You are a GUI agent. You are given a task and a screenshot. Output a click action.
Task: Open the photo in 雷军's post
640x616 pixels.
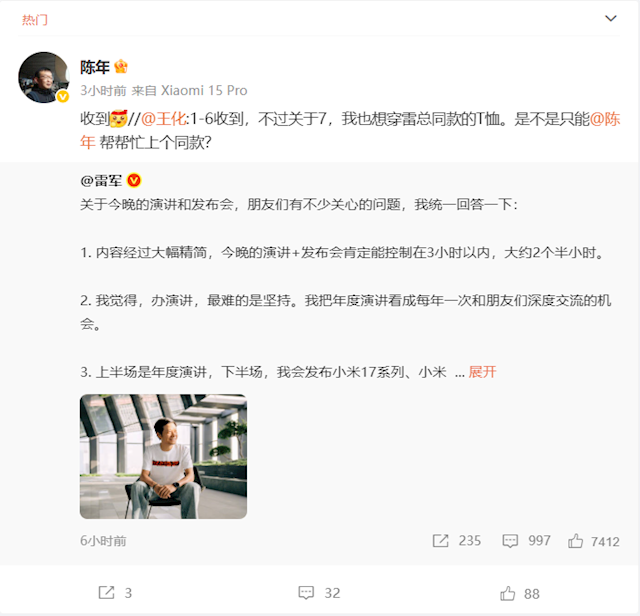163,456
